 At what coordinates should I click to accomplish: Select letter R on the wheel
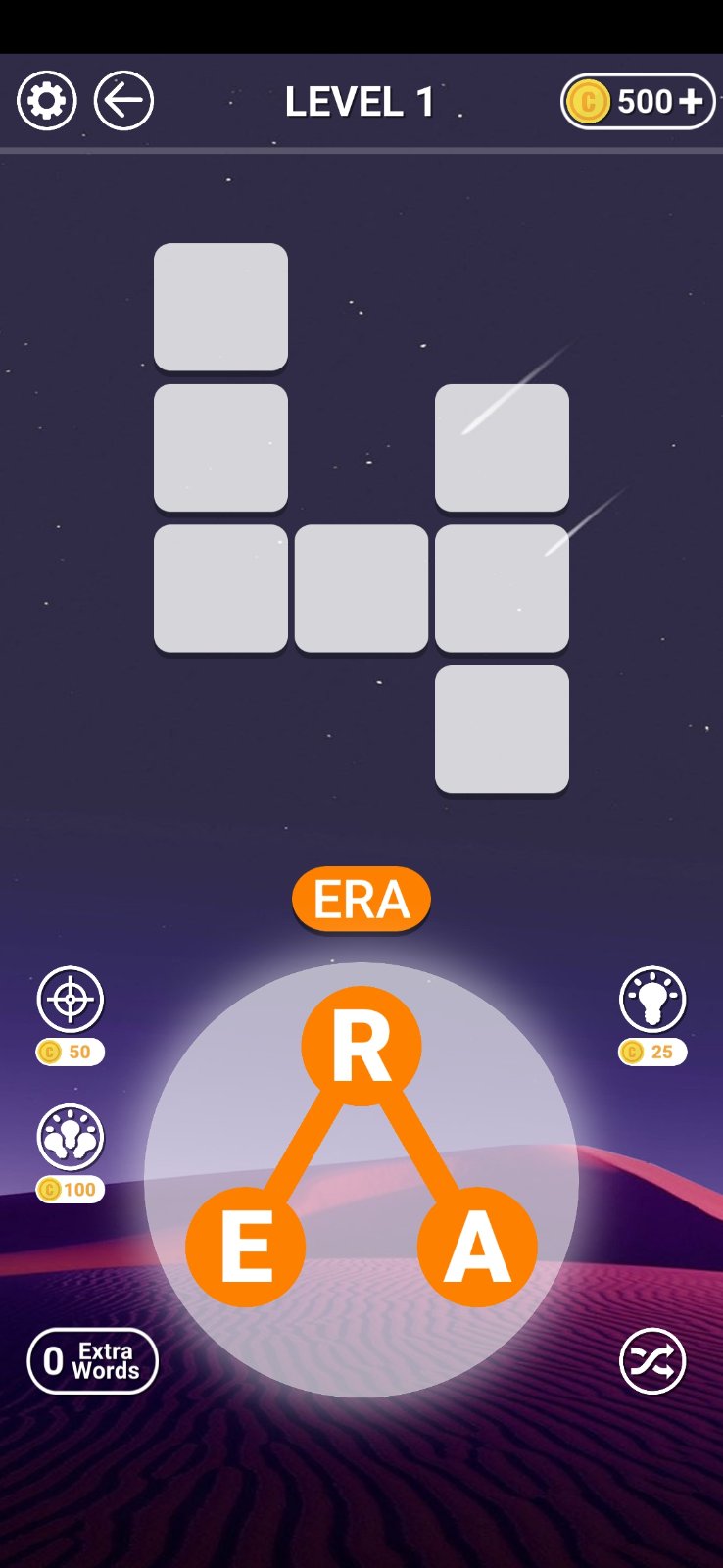click(x=361, y=1046)
